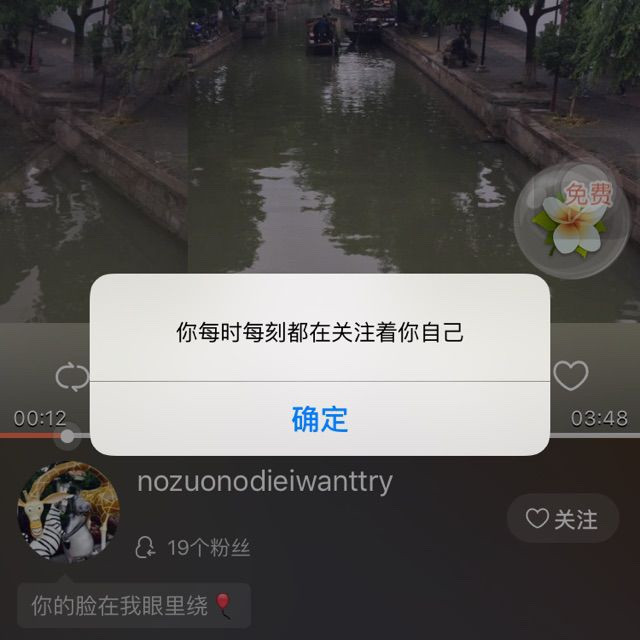Toggle the loop playback icon
640x640 pixels.
(x=72, y=377)
